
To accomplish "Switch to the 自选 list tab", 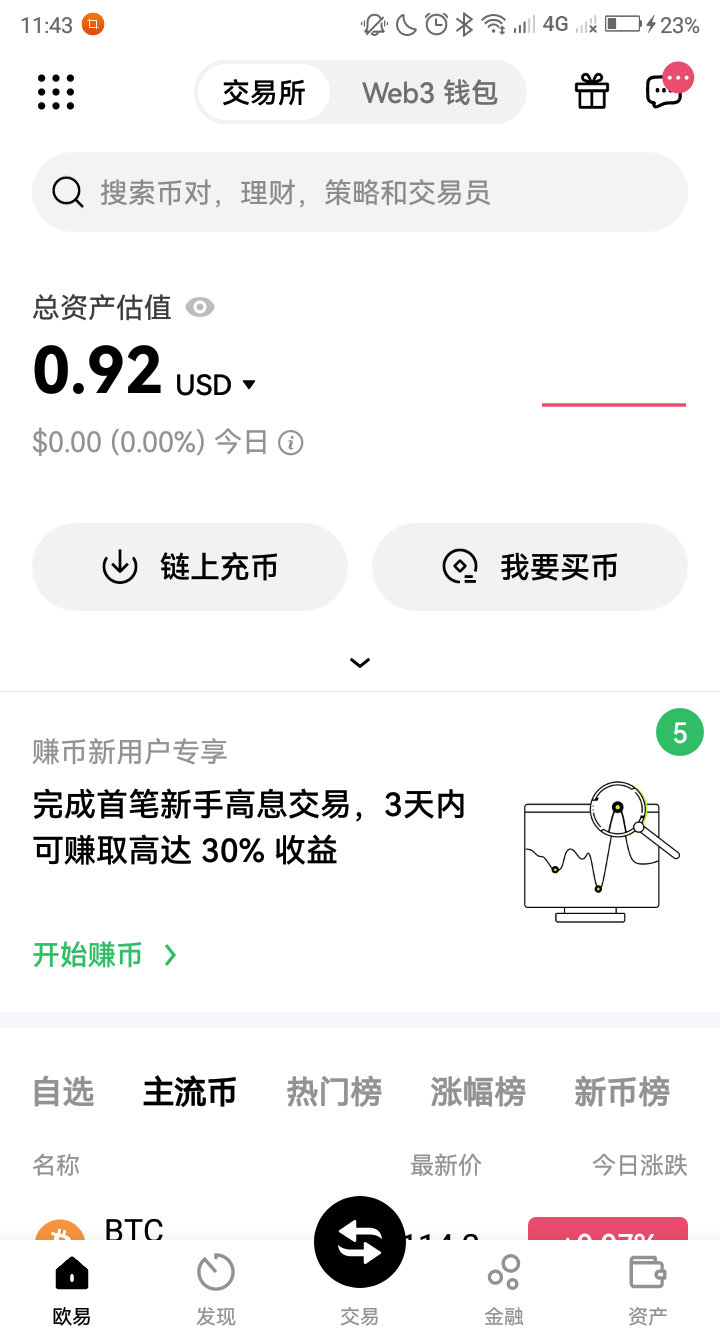I will (x=63, y=1092).
